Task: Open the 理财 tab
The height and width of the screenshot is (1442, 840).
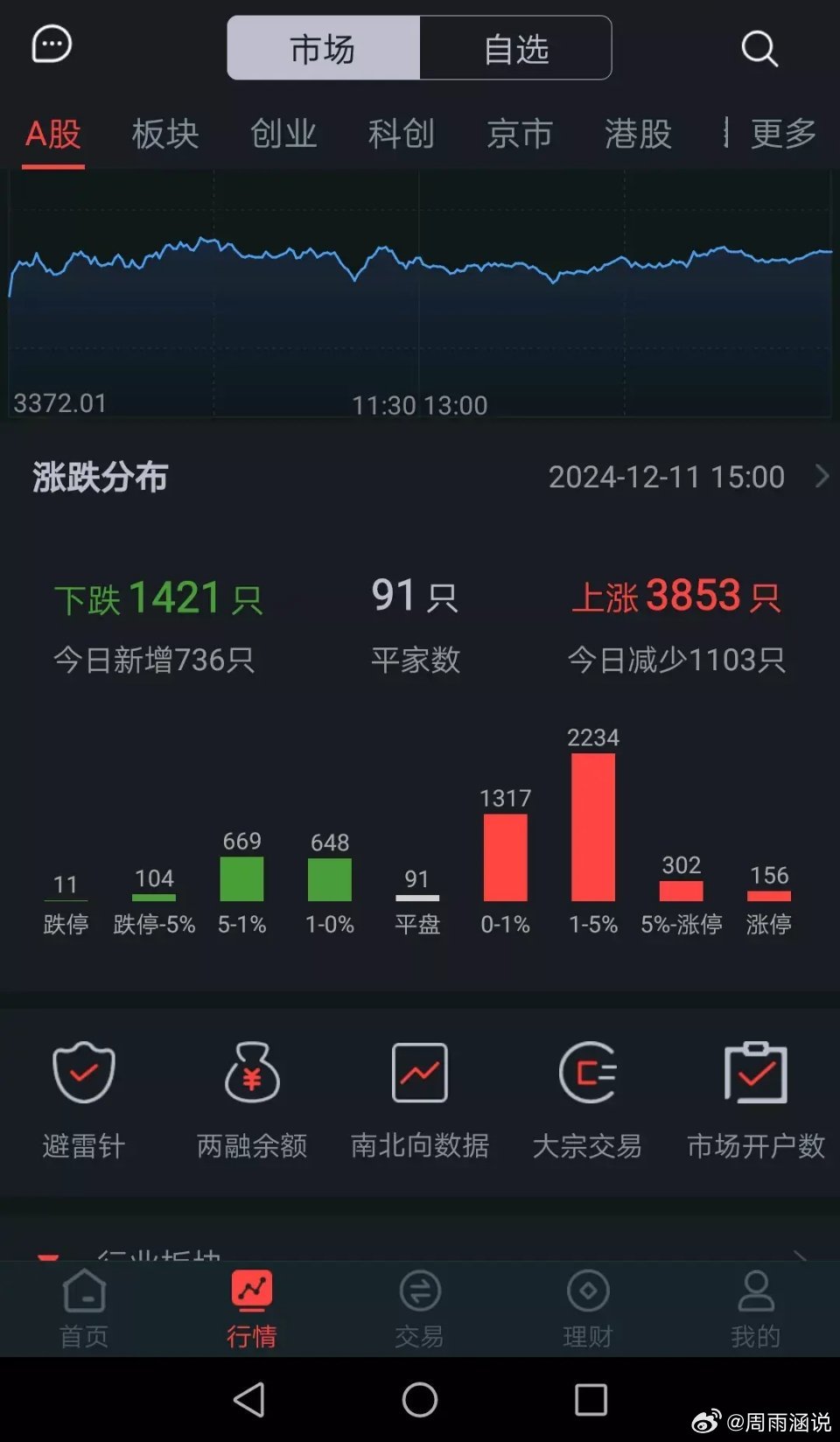Action: (588, 1309)
